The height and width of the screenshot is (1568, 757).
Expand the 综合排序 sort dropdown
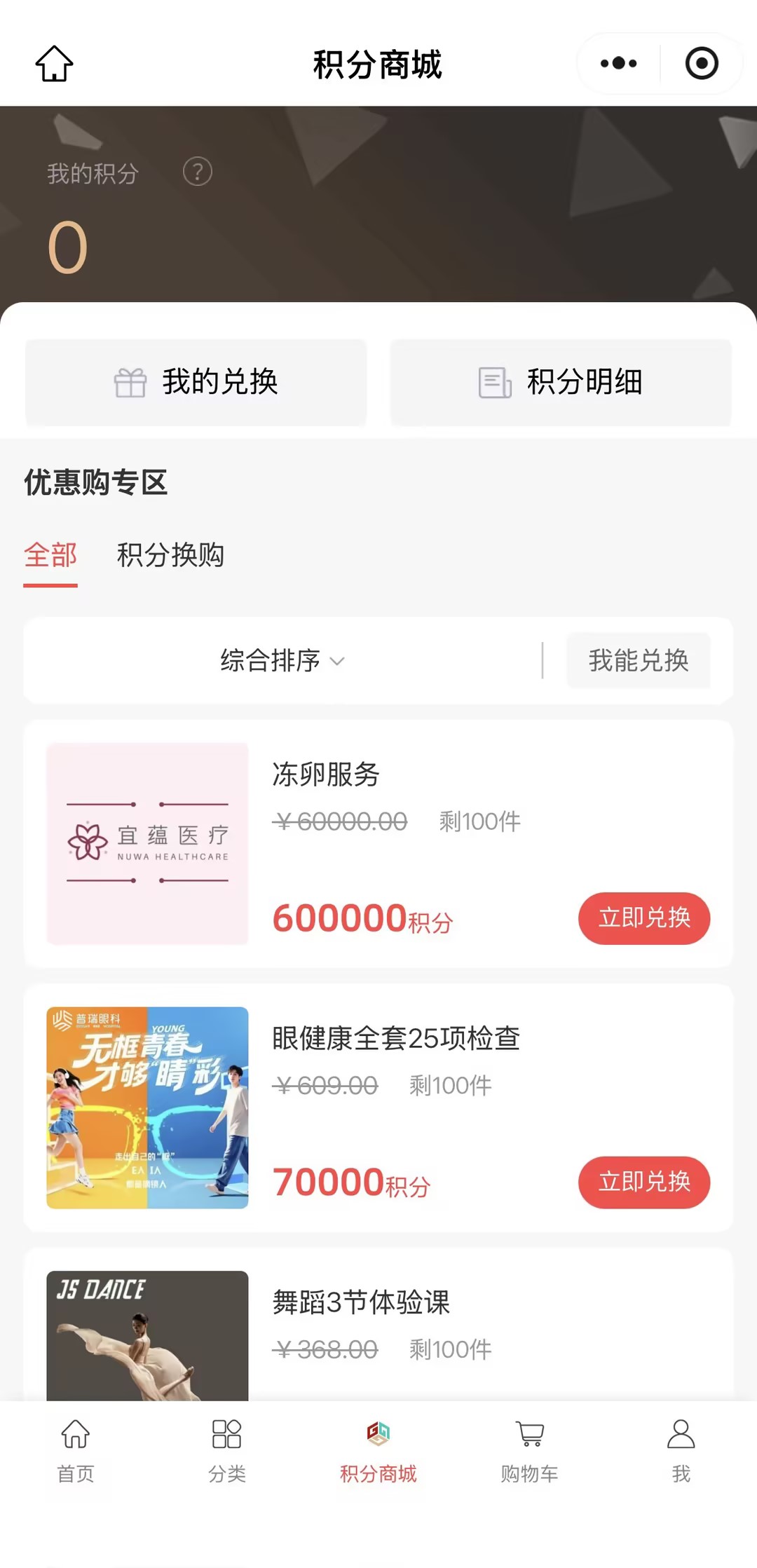(282, 660)
